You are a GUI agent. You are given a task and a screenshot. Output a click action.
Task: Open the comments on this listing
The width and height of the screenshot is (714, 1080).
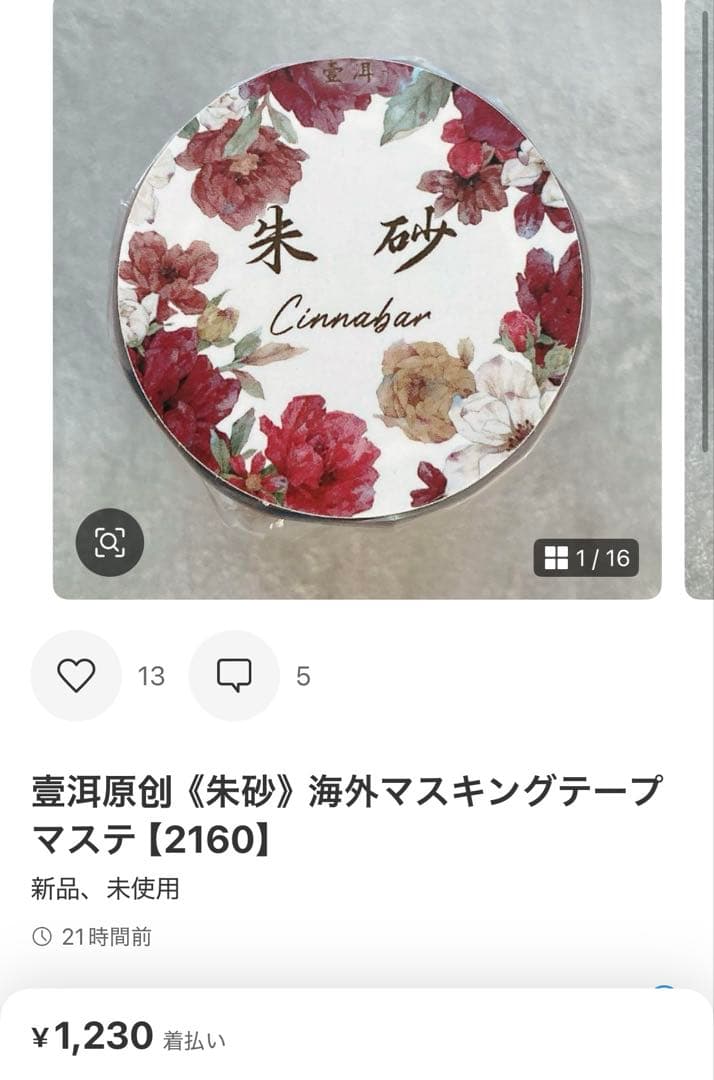[x=234, y=676]
